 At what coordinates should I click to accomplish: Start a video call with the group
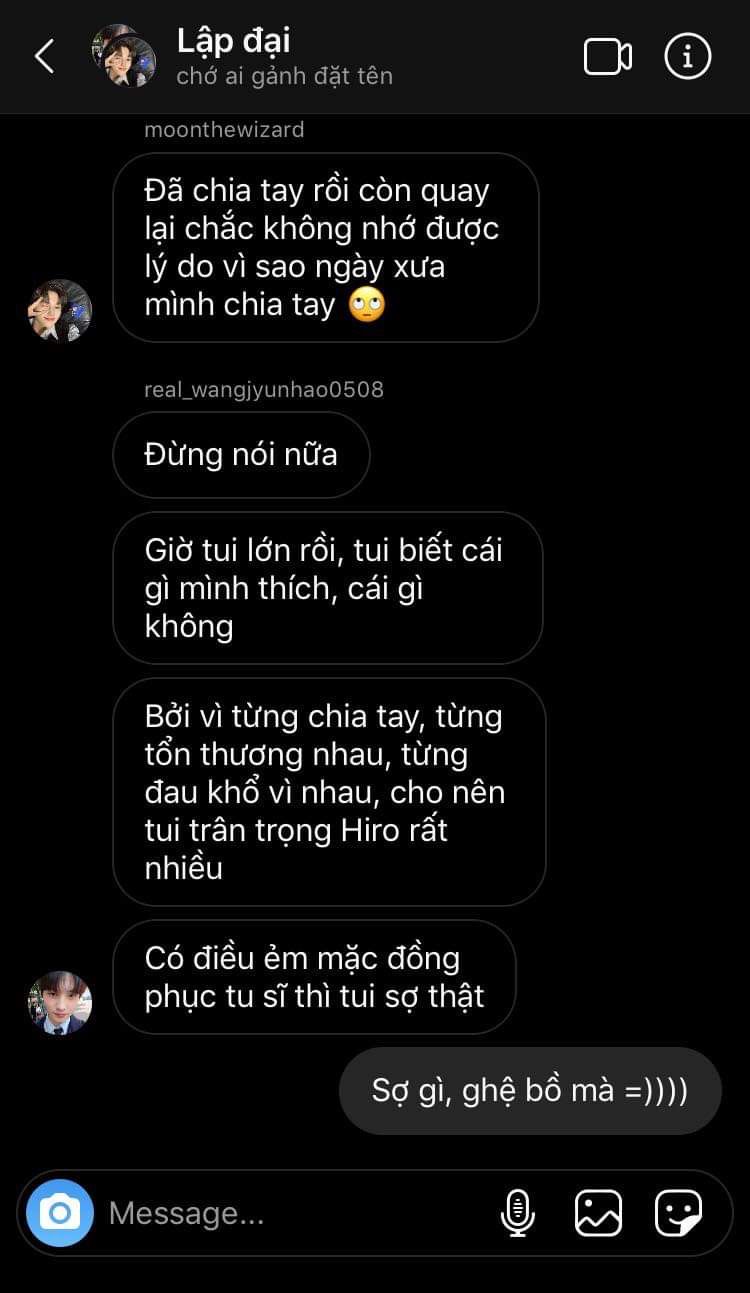click(607, 57)
